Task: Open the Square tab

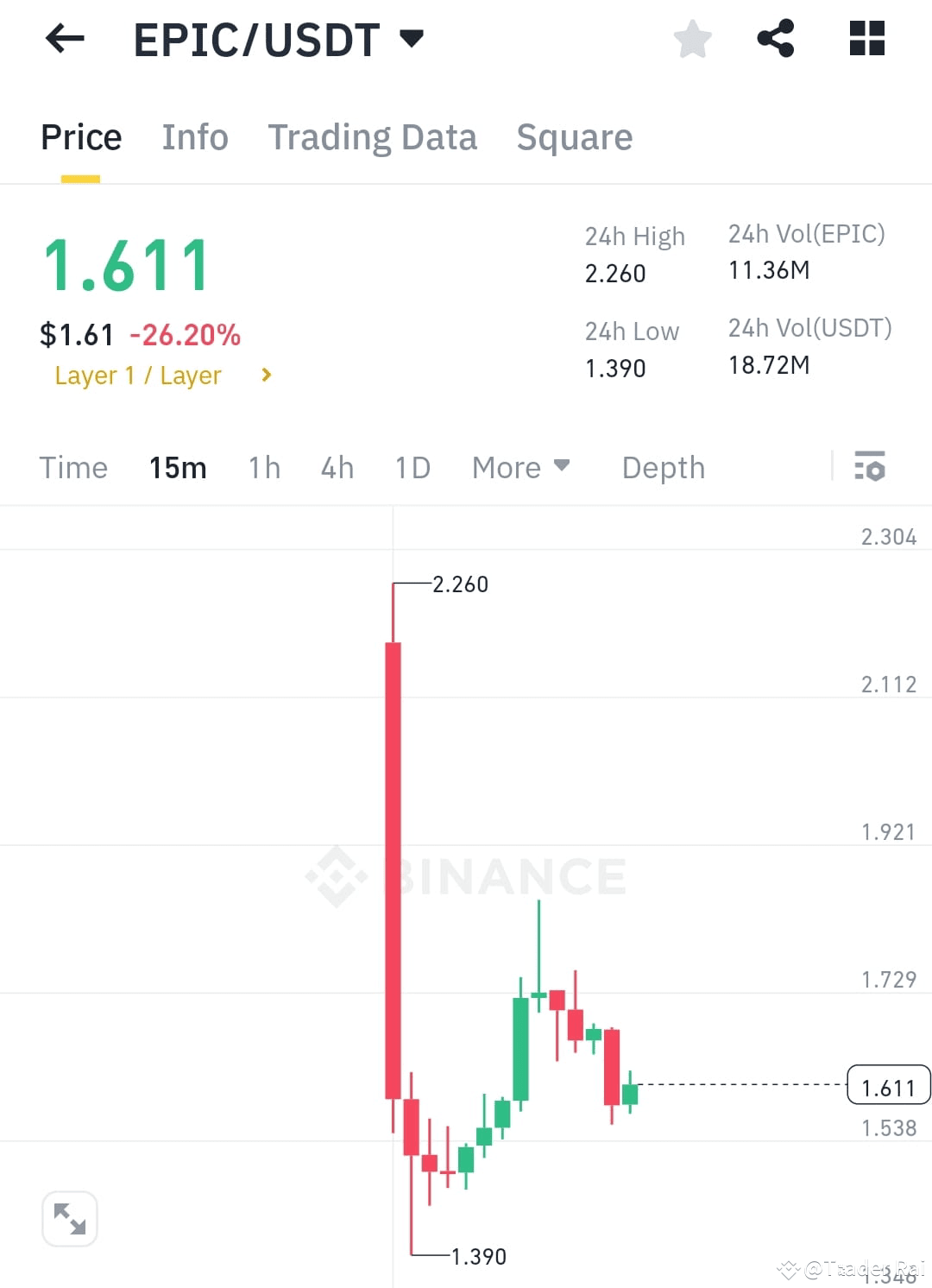Action: (x=574, y=136)
